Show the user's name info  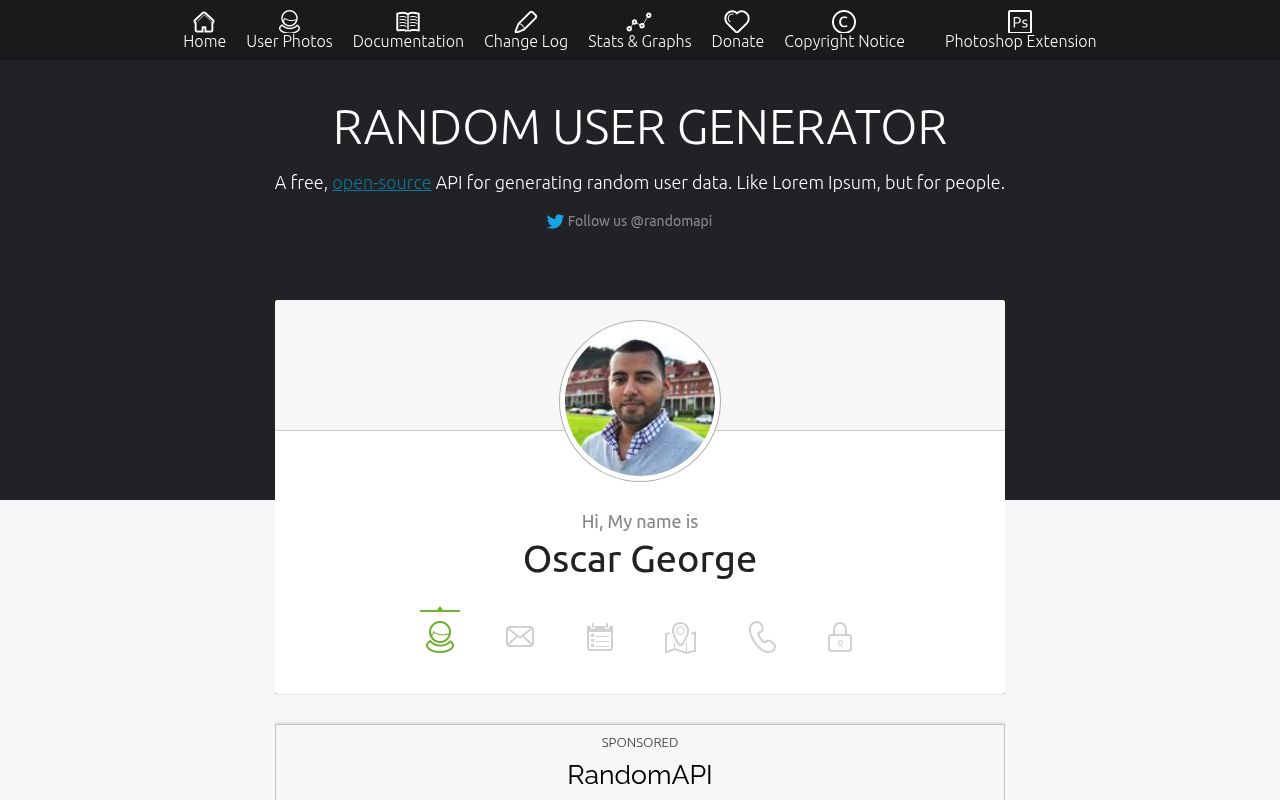click(x=440, y=636)
